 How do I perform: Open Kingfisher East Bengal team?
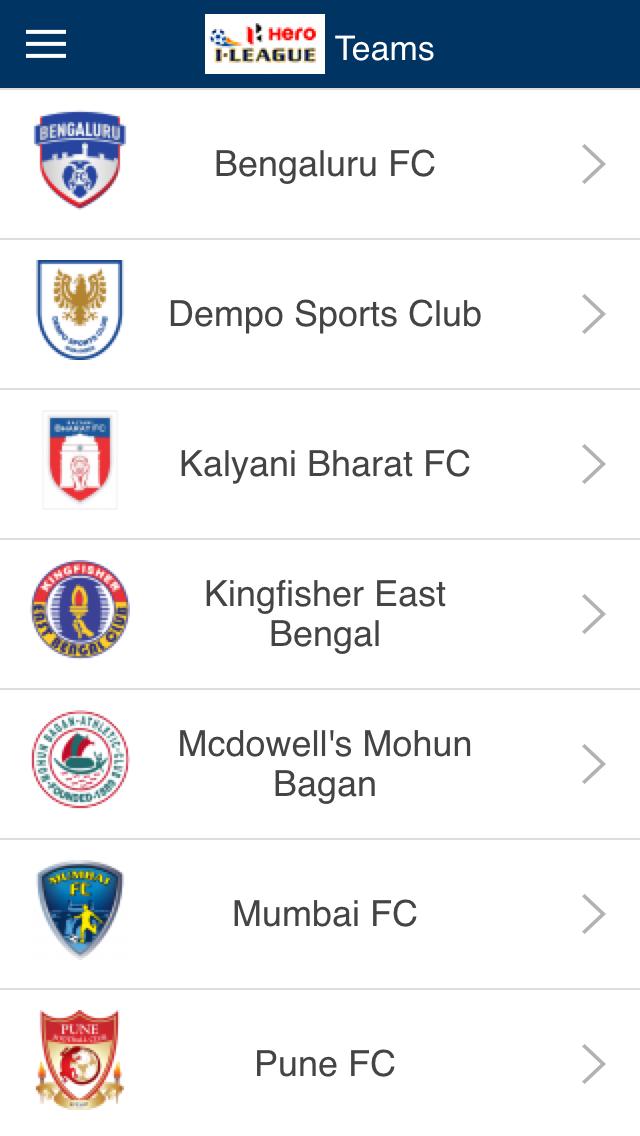coord(324,614)
